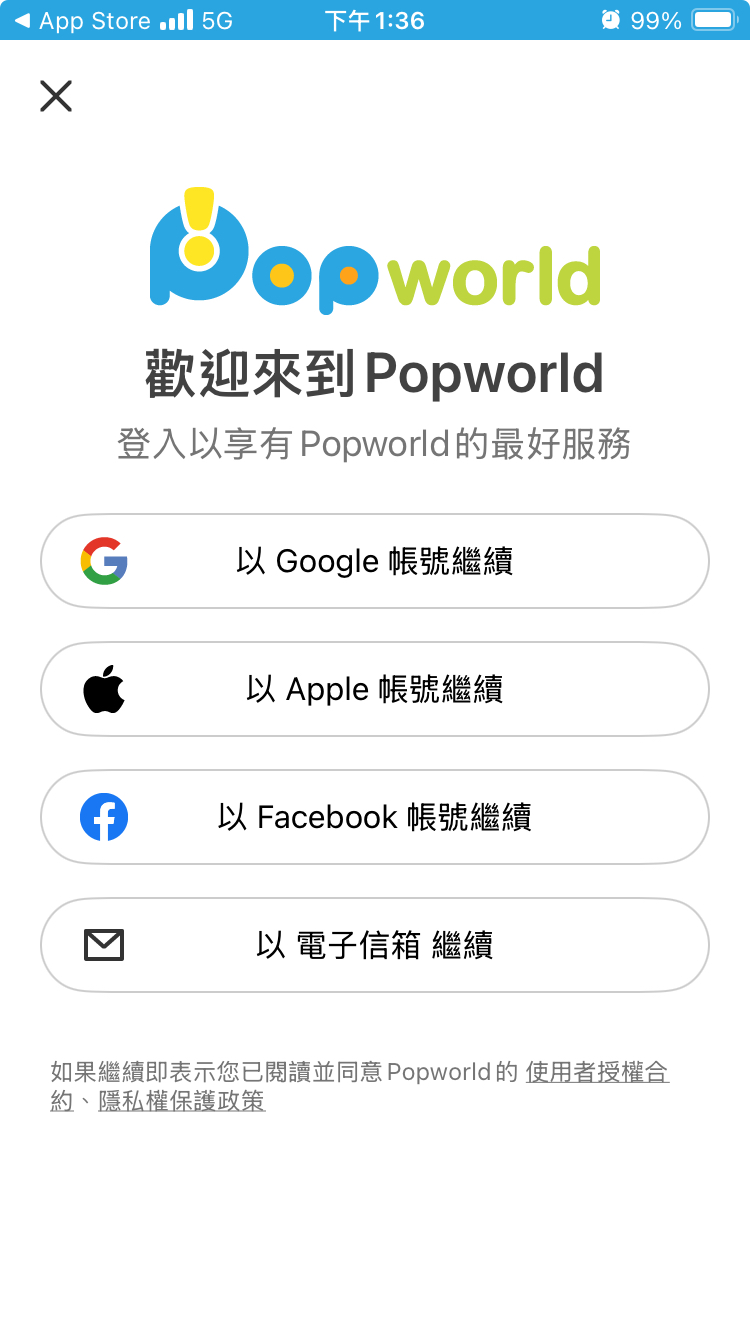Continue with Google account
Screen dimensions: 750x1334
coord(375,561)
